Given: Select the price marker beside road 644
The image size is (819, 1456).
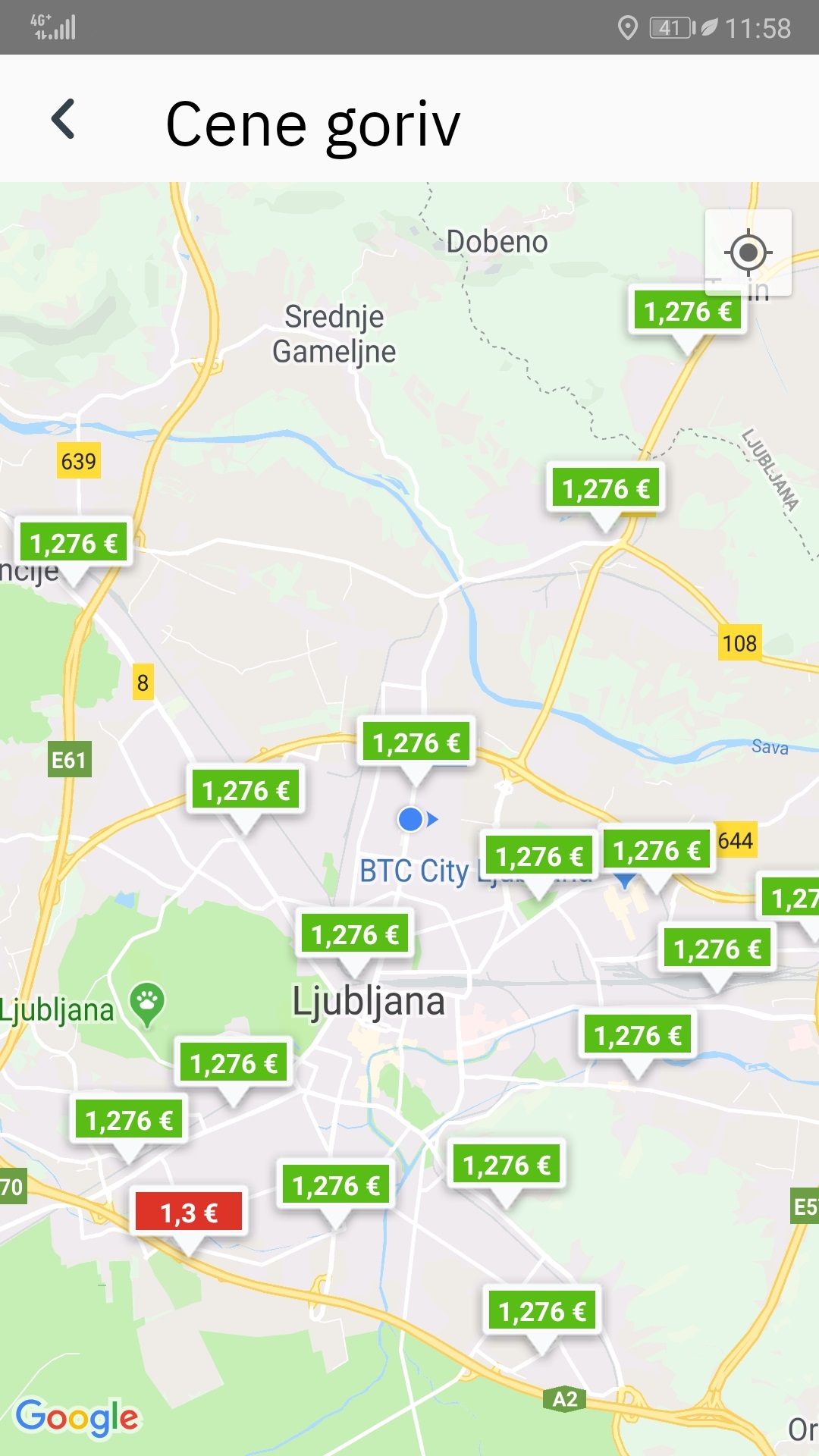Looking at the screenshot, I should [657, 851].
